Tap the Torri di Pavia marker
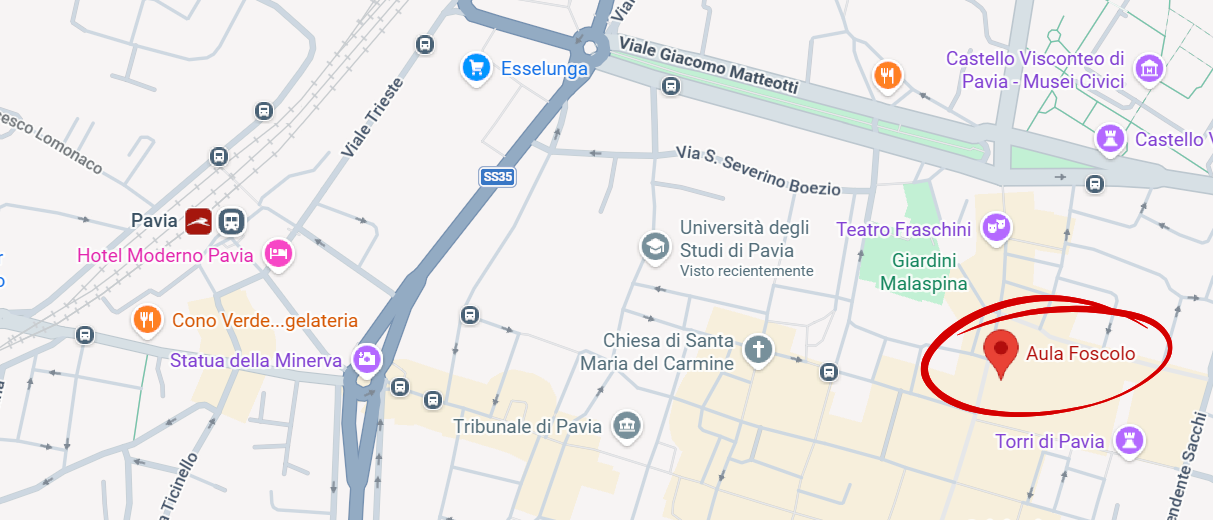Screen dimensions: 1213x520 1131,441
